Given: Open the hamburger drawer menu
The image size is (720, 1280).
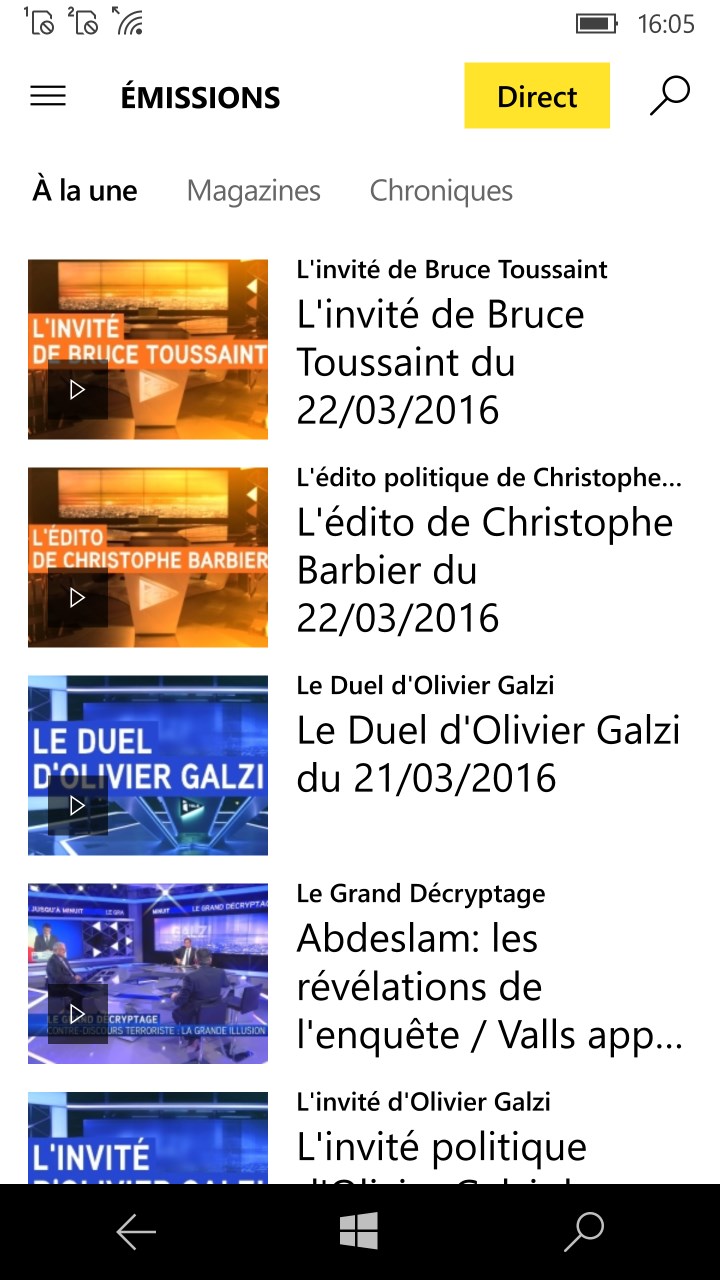Looking at the screenshot, I should point(48,97).
